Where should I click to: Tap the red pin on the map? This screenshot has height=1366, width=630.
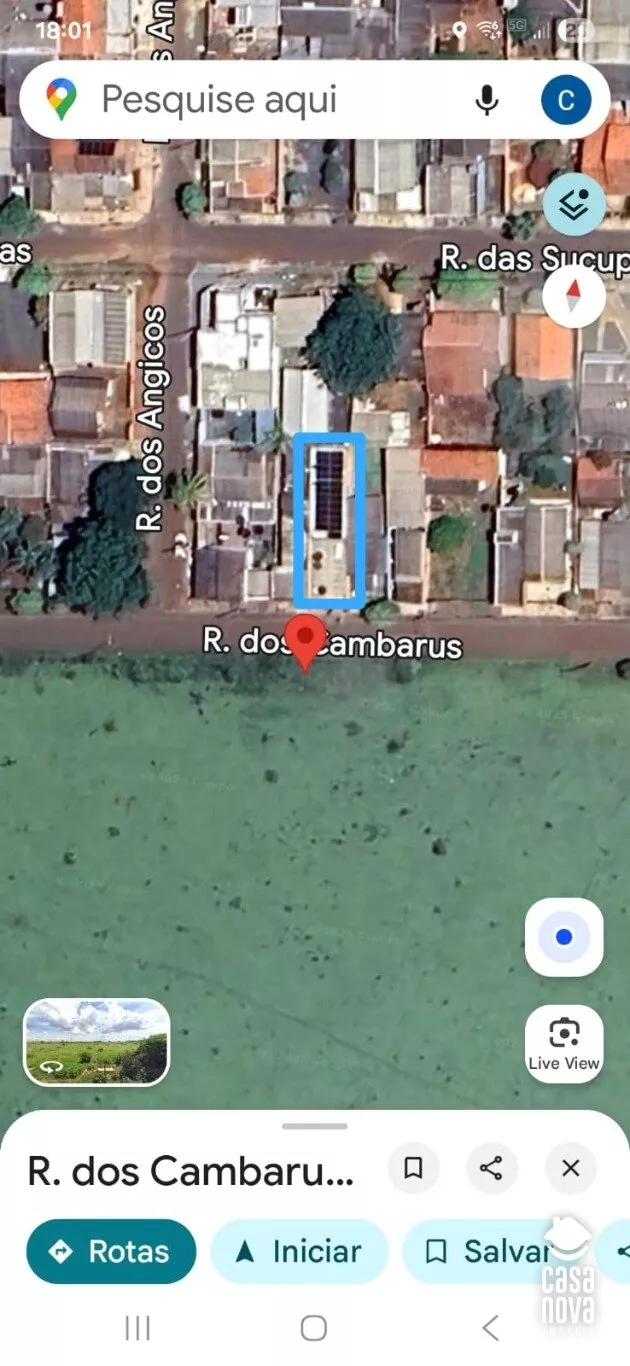coord(305,637)
